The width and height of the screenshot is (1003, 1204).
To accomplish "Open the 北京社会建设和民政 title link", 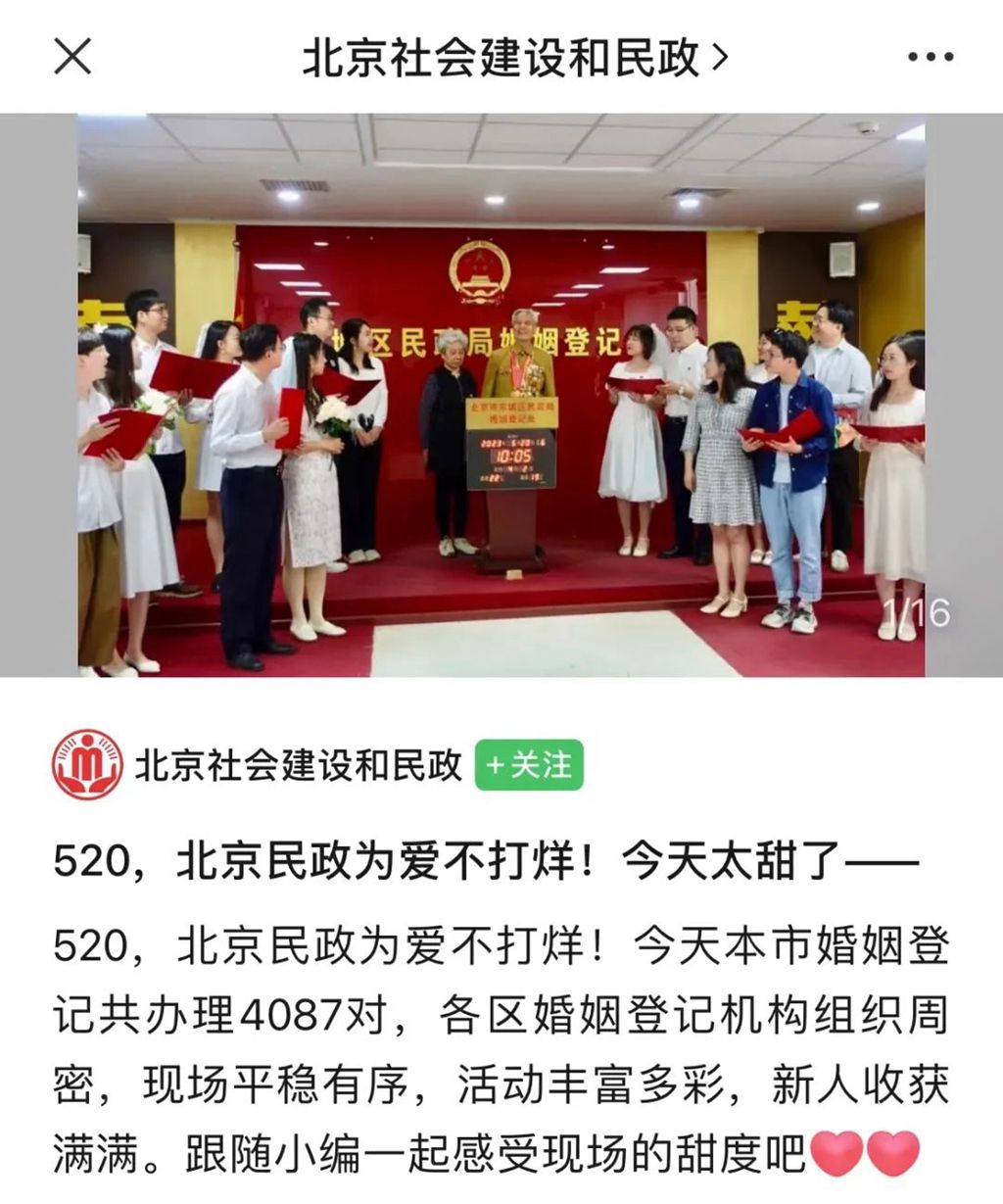I will click(x=514, y=58).
